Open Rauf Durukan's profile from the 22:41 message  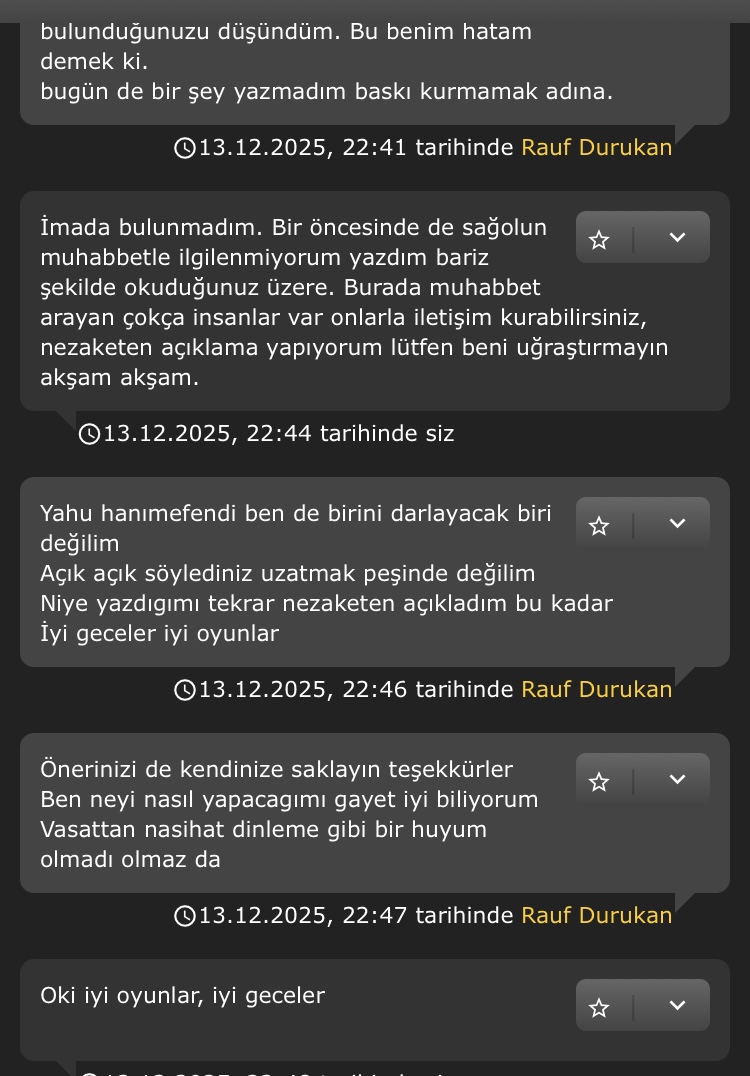click(596, 148)
